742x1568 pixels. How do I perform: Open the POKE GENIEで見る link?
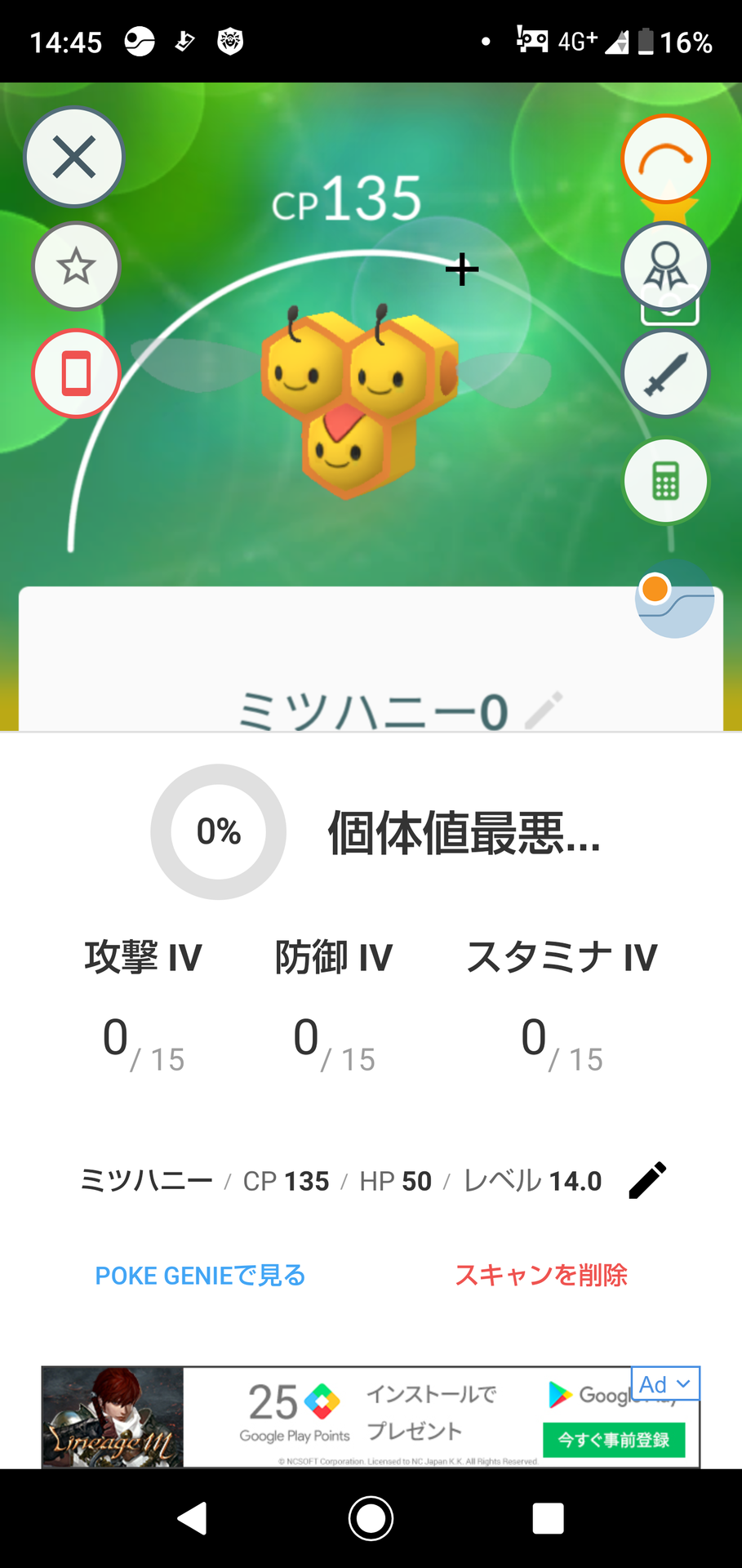200,1276
